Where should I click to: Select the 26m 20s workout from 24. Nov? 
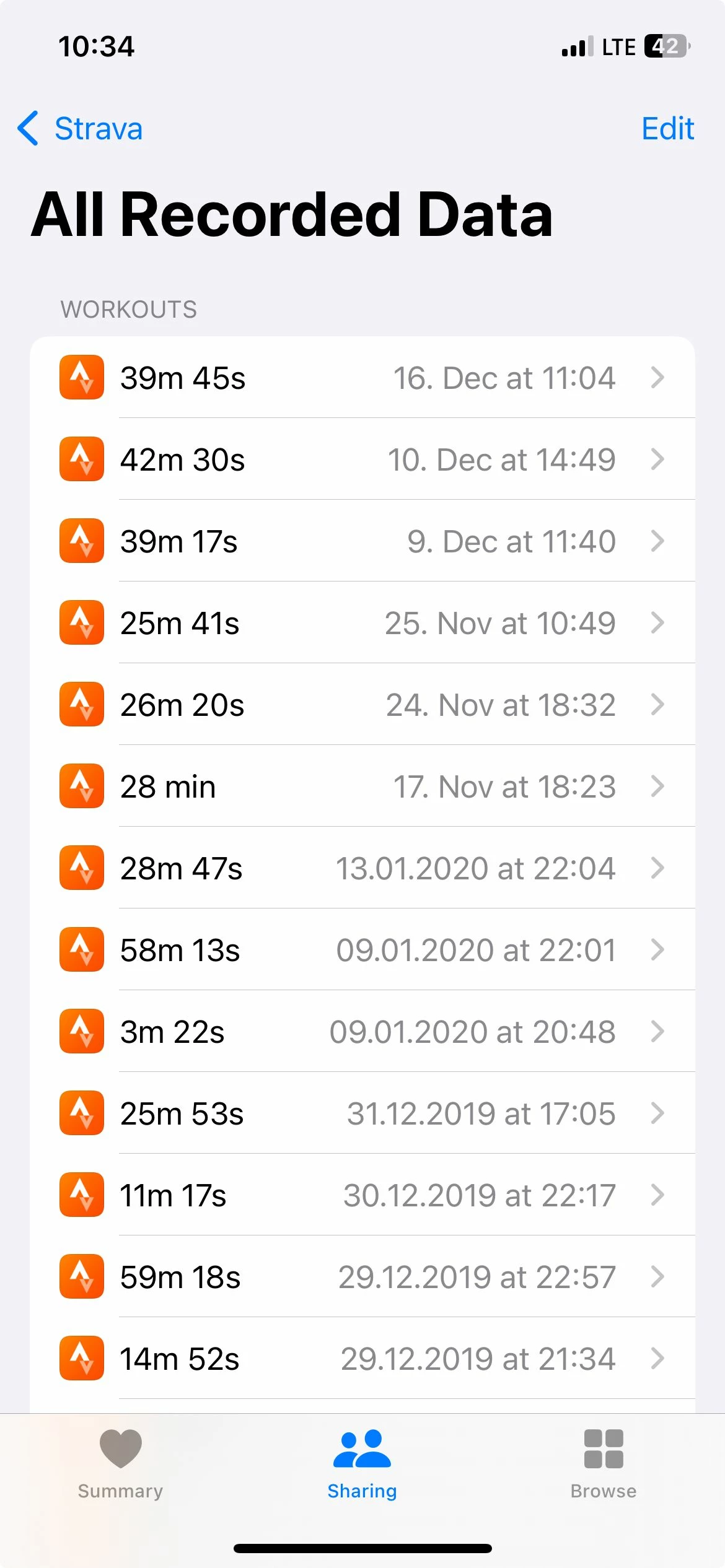tap(362, 704)
